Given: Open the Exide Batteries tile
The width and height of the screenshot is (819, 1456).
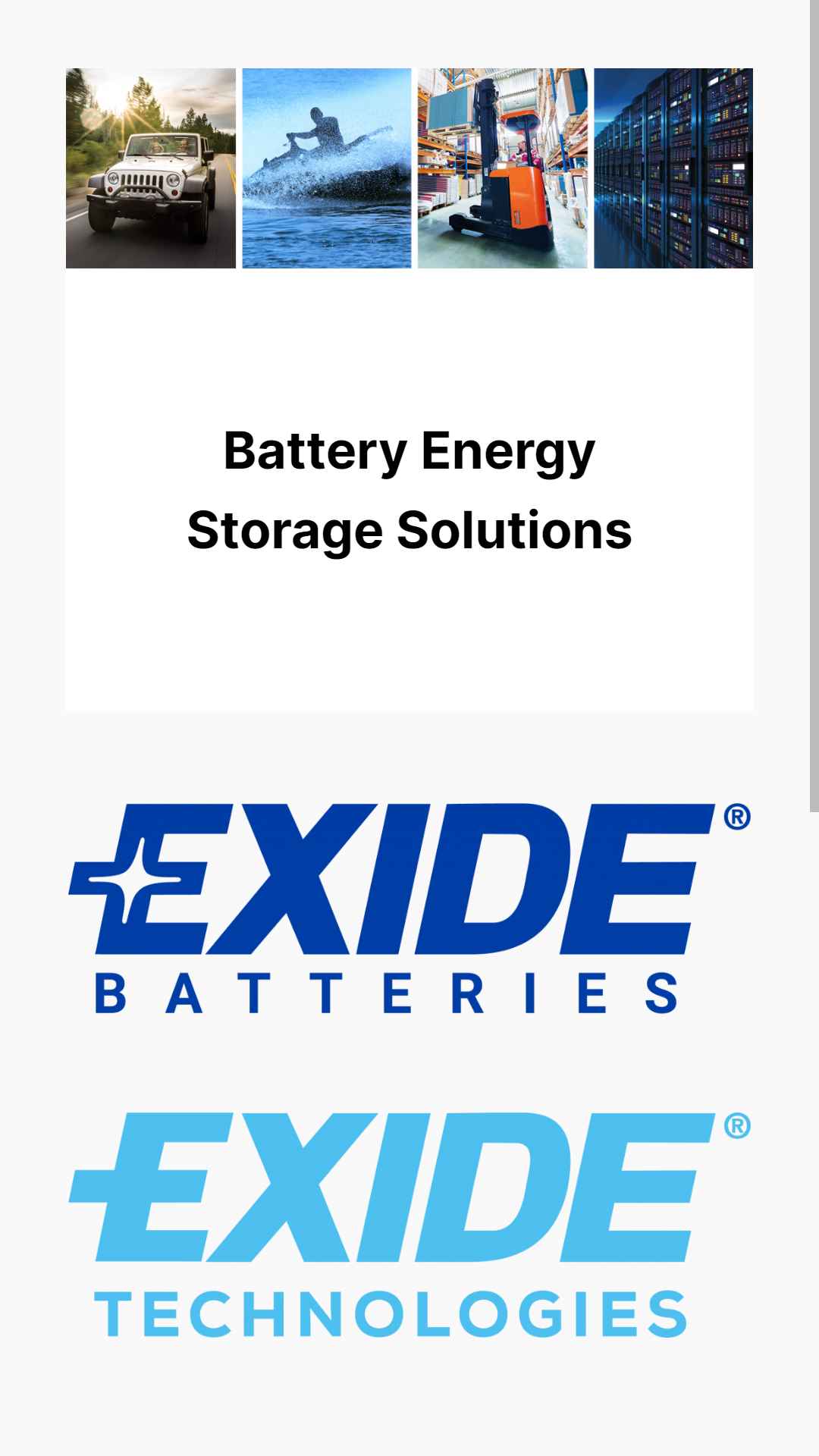Looking at the screenshot, I should click(409, 908).
